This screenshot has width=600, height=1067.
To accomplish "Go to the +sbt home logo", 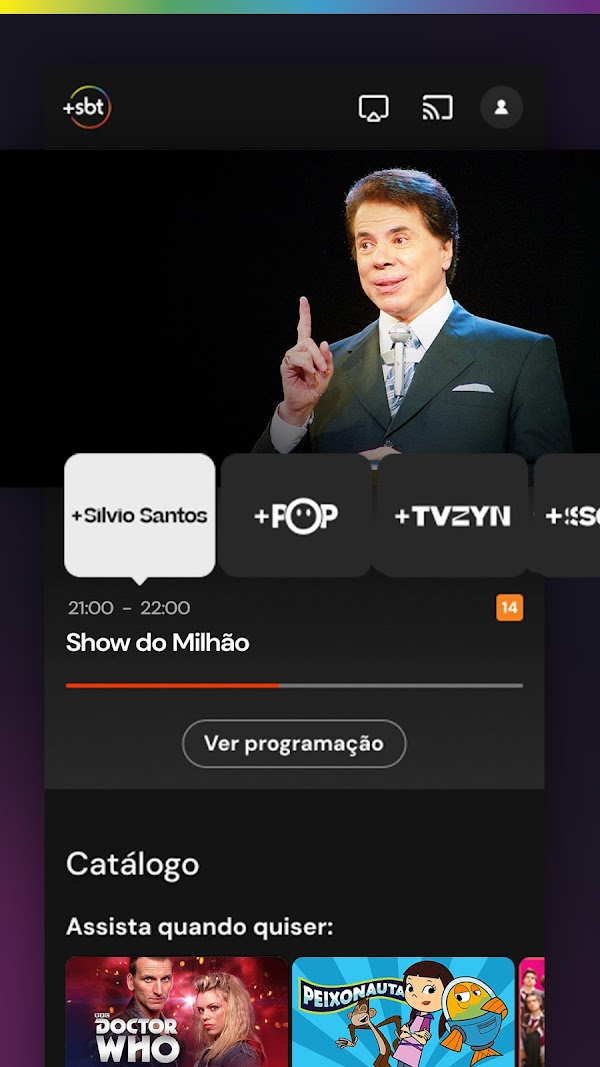I will click(87, 107).
